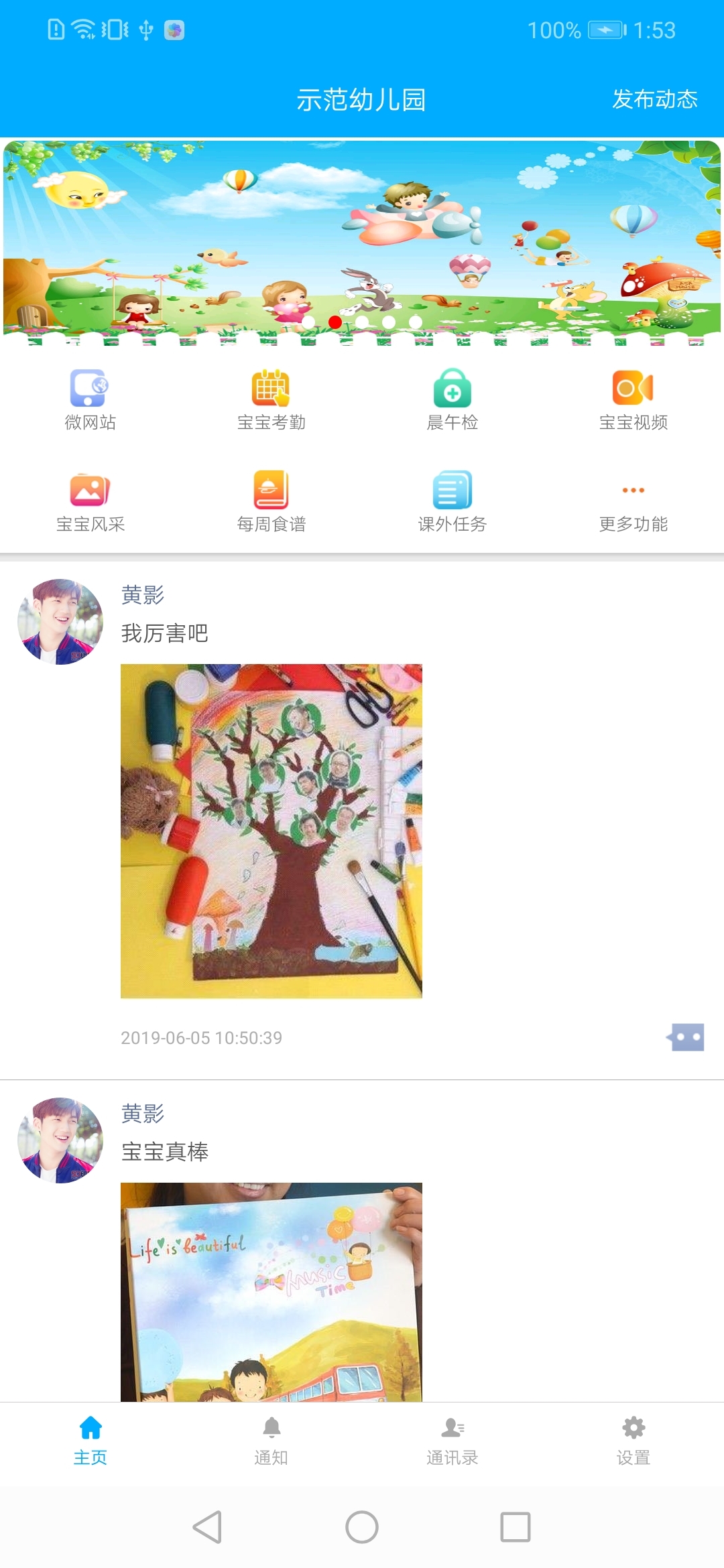Image resolution: width=724 pixels, height=1568 pixels.
Task: Open 晨午检 health check
Action: click(452, 400)
